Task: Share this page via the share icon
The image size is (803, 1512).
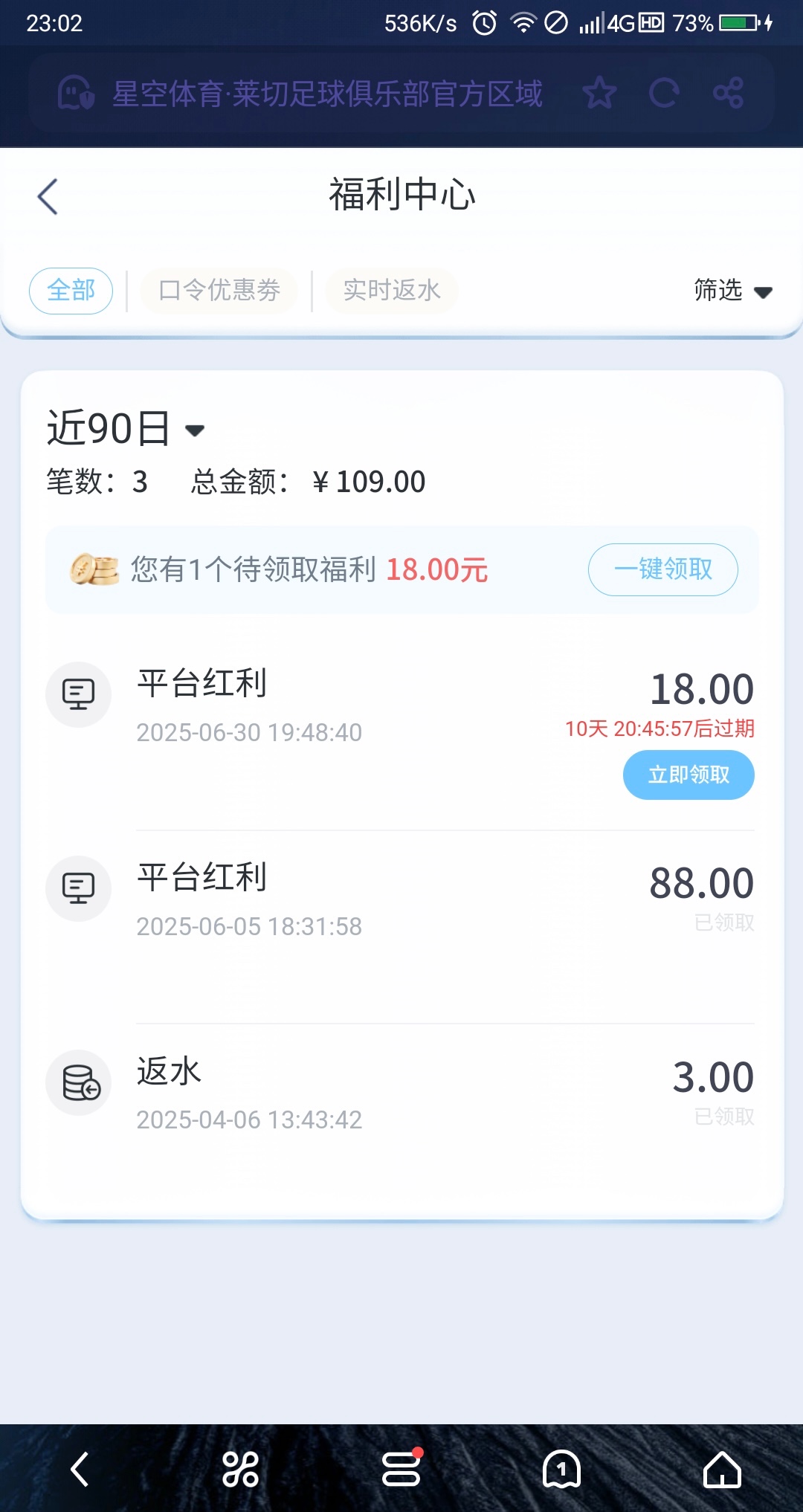Action: (728, 94)
